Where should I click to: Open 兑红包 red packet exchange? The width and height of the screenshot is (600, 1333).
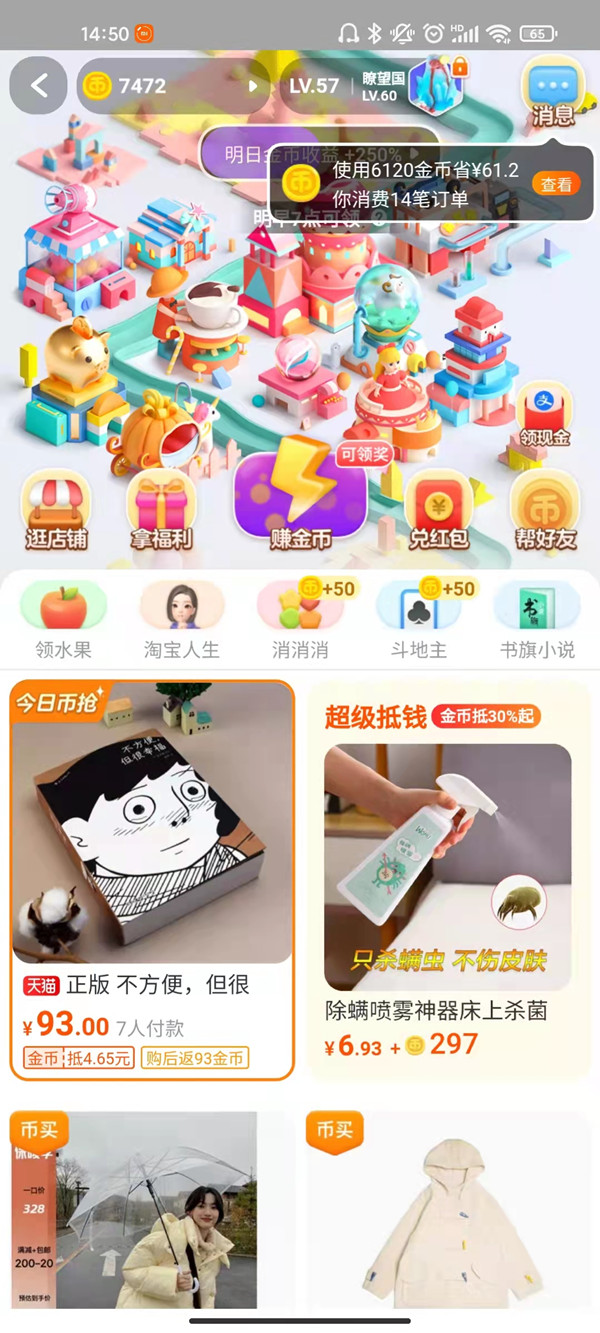tap(438, 510)
